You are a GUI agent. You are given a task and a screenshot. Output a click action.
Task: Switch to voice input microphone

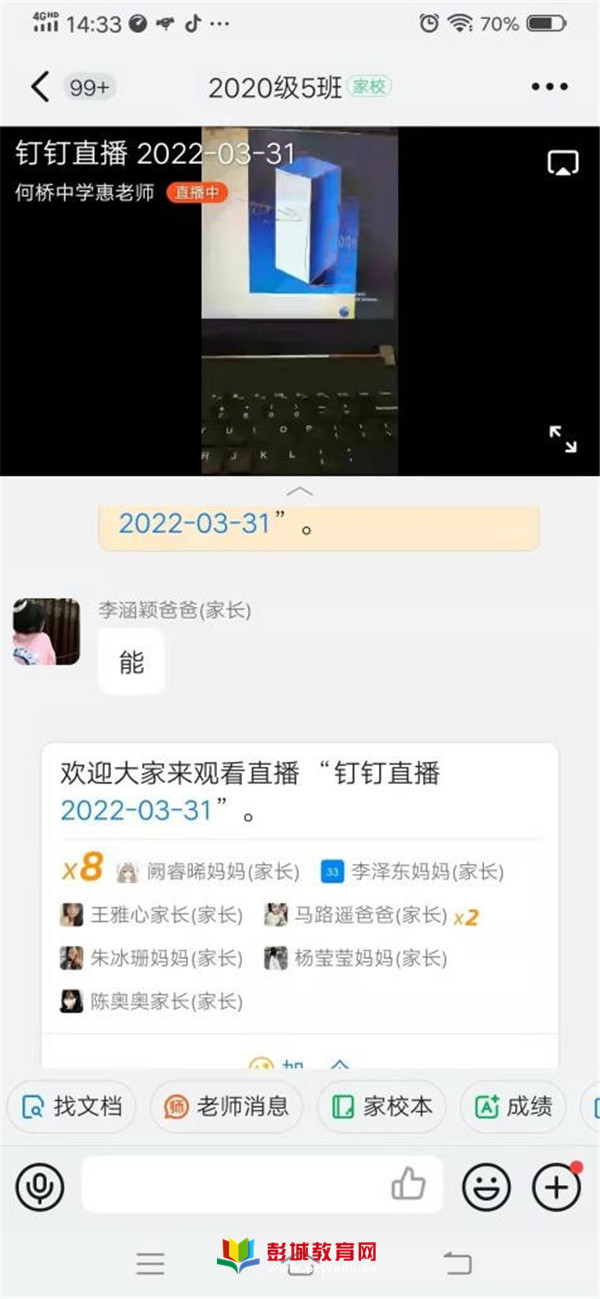(x=40, y=1186)
